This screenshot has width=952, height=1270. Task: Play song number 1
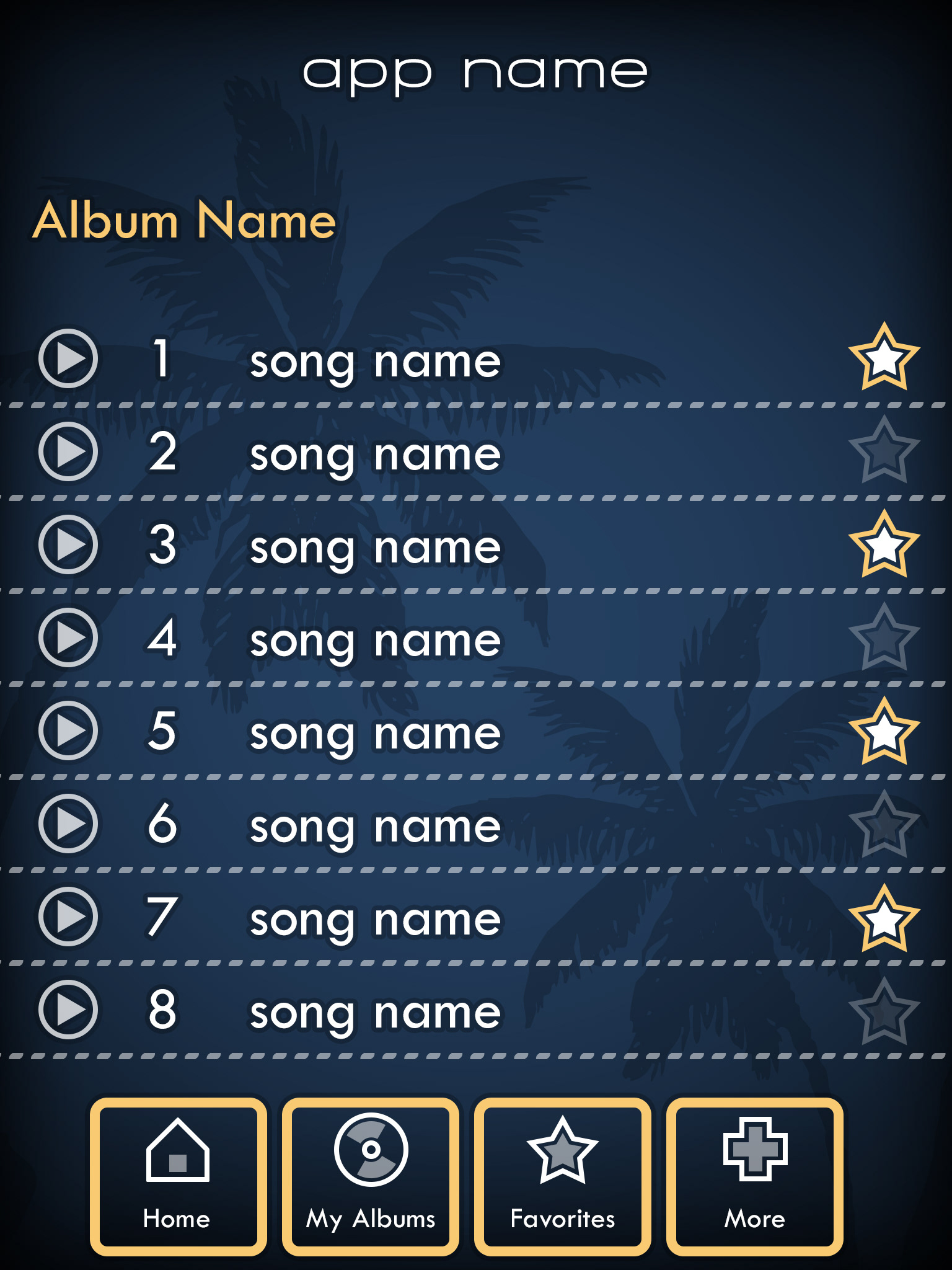[68, 359]
